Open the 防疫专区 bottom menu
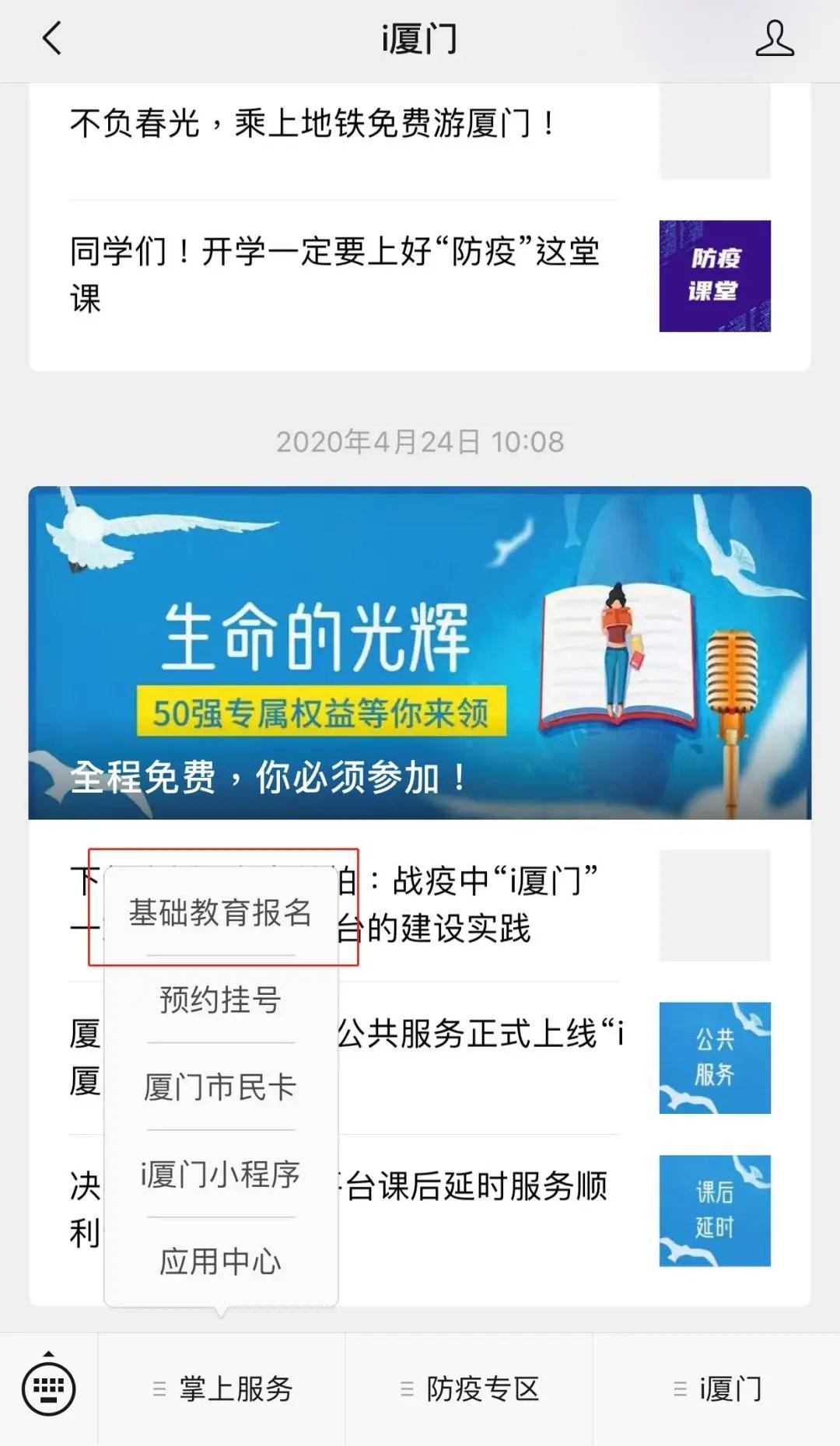The image size is (840, 1446). [x=469, y=1388]
